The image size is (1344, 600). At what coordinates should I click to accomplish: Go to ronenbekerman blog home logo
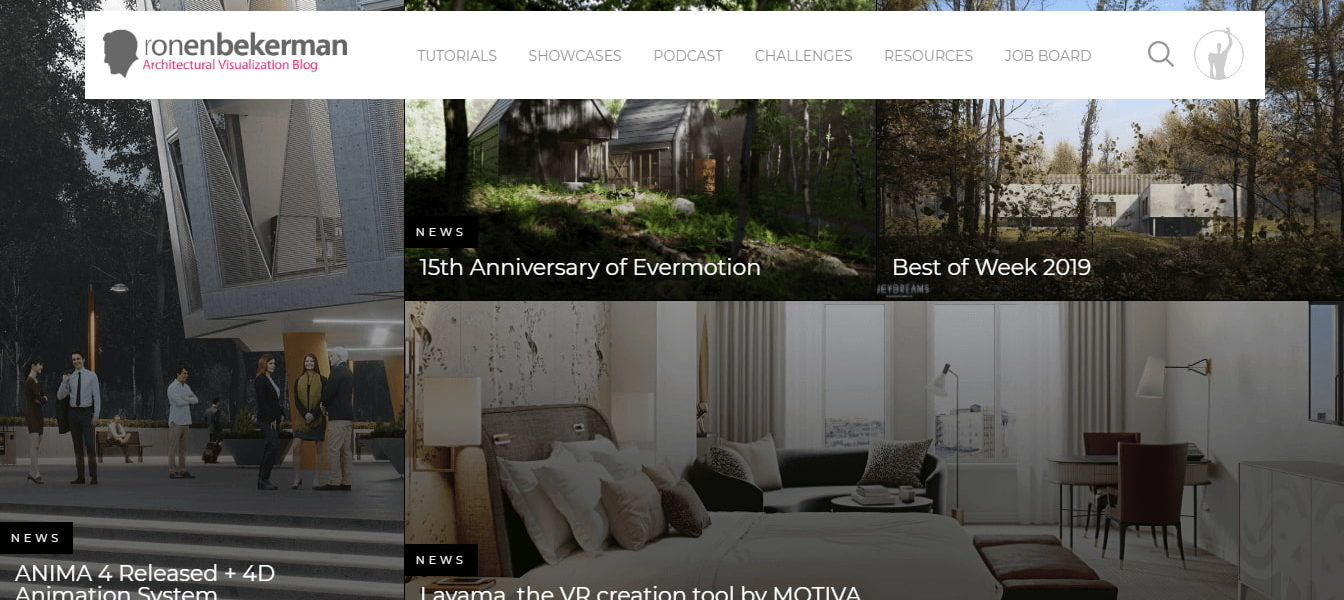tap(225, 54)
